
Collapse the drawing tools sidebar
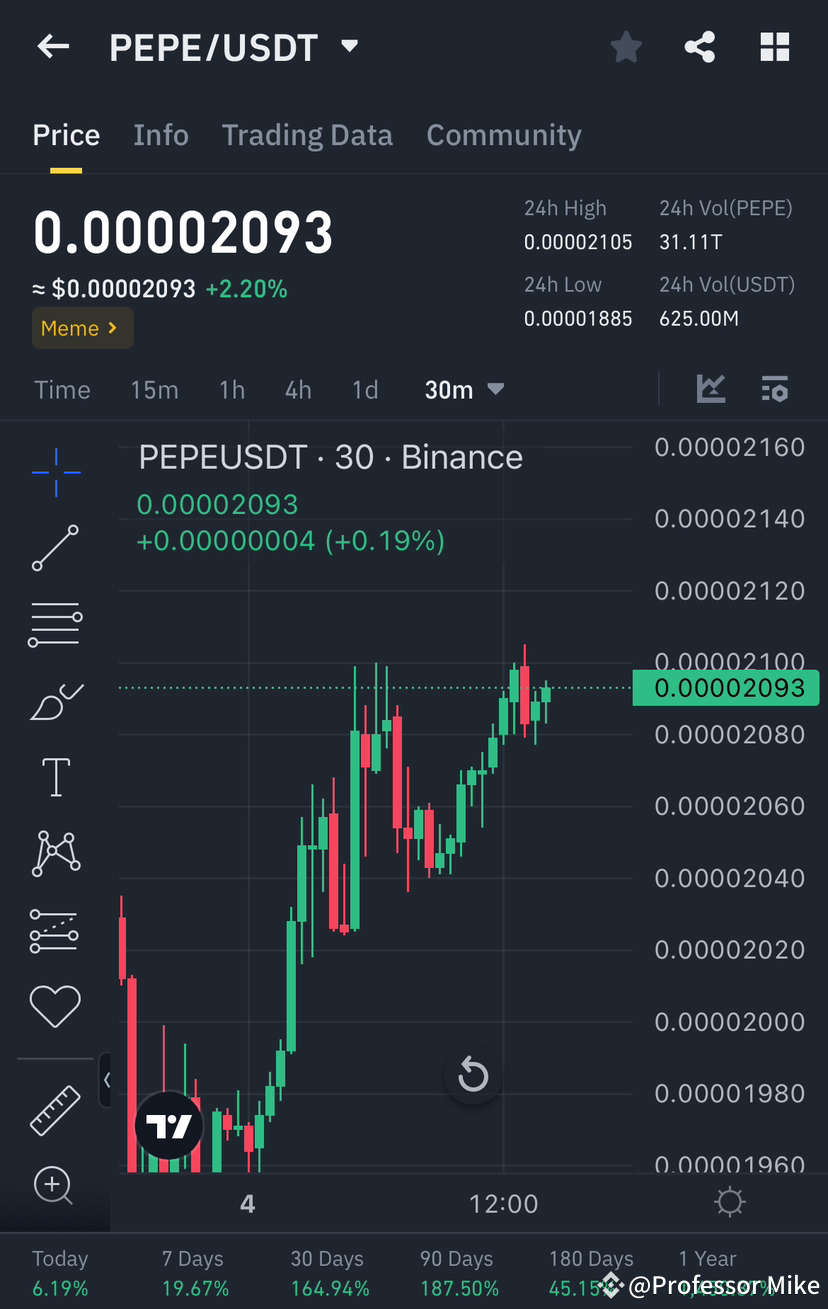(x=107, y=1080)
